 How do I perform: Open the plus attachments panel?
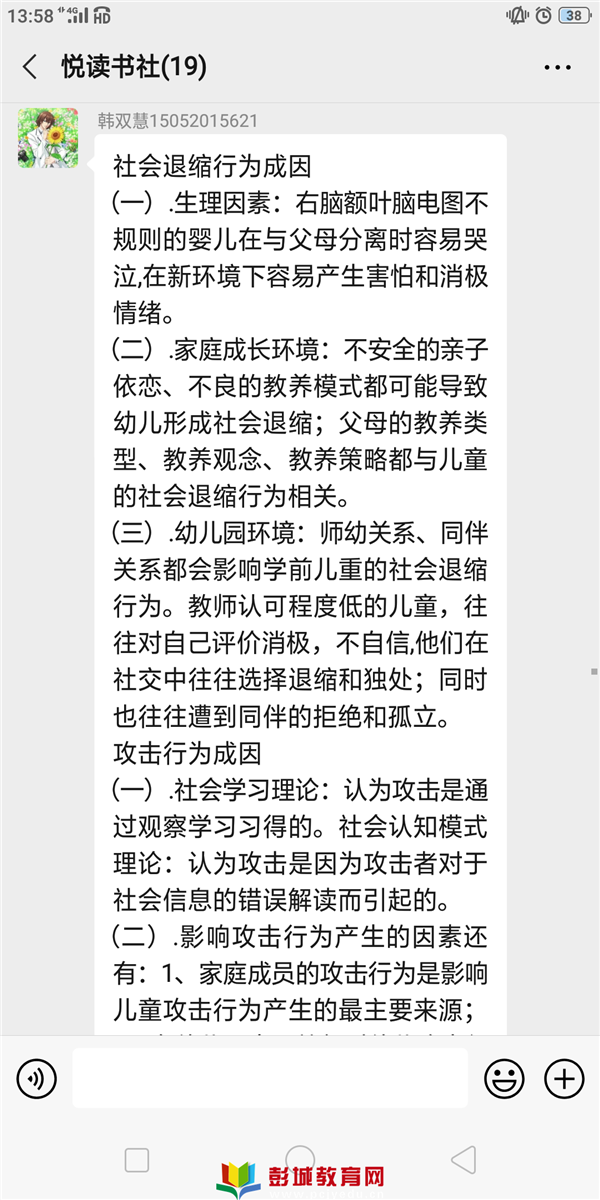564,1078
